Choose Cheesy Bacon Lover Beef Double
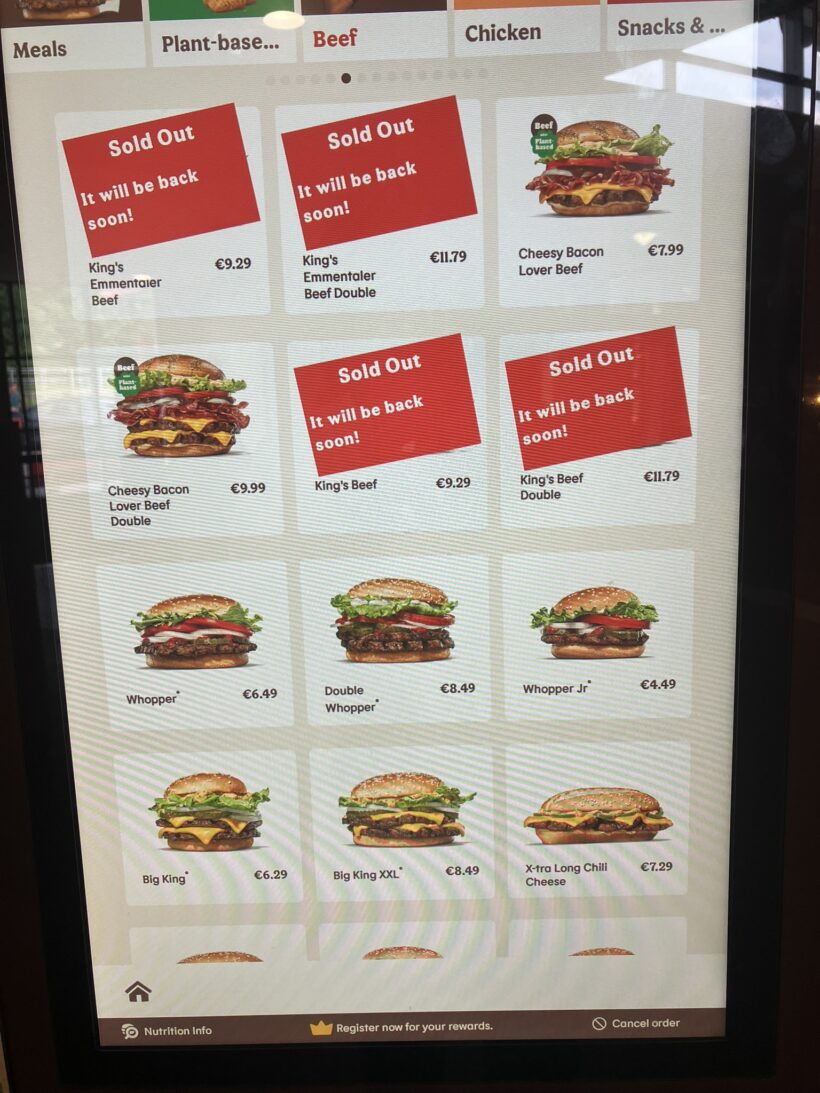The height and width of the screenshot is (1093, 820). (x=180, y=440)
